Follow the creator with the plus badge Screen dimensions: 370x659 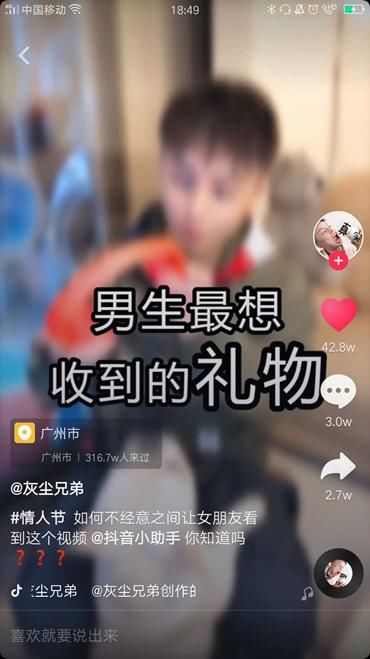pos(338,261)
